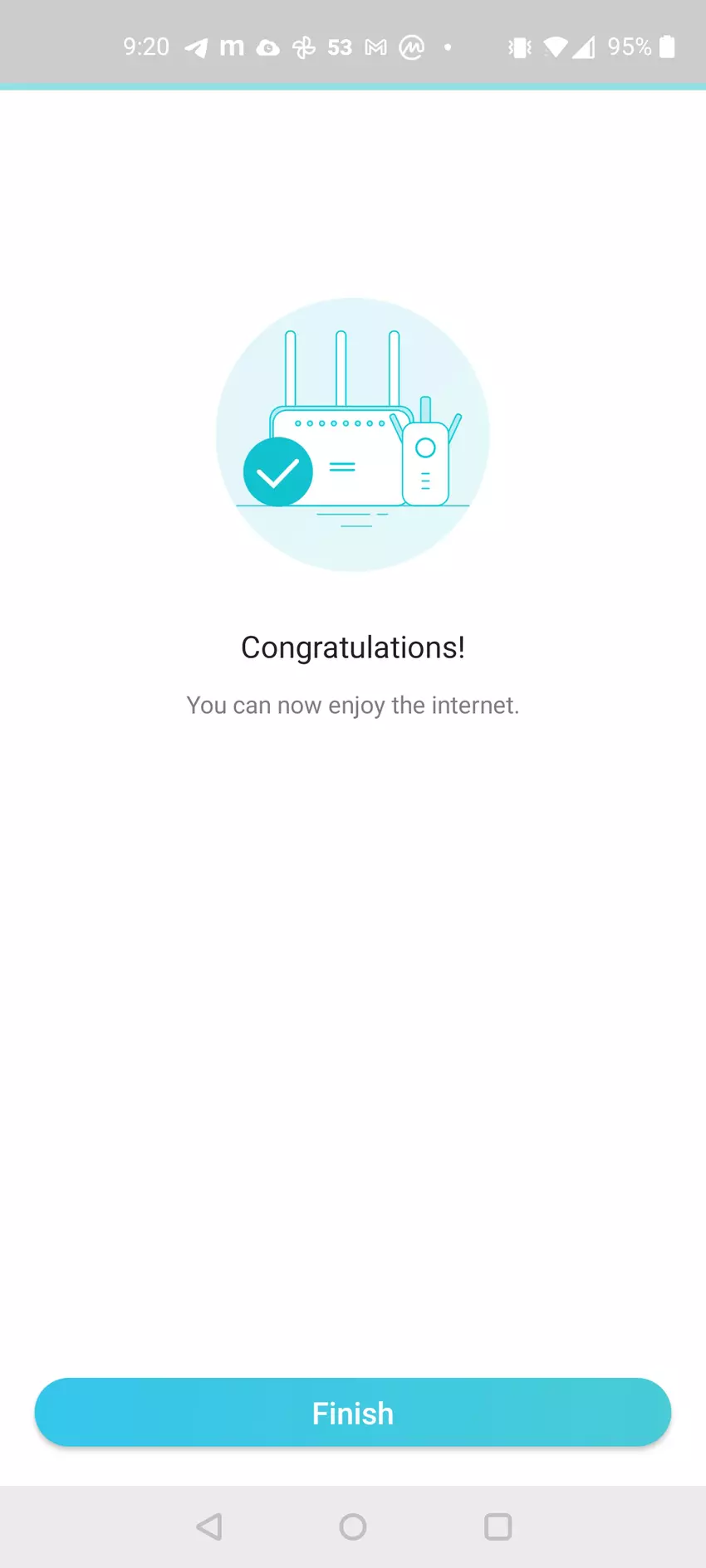This screenshot has height=1568, width=706.
Task: Open recent apps from the navigation bar
Action: click(498, 1526)
